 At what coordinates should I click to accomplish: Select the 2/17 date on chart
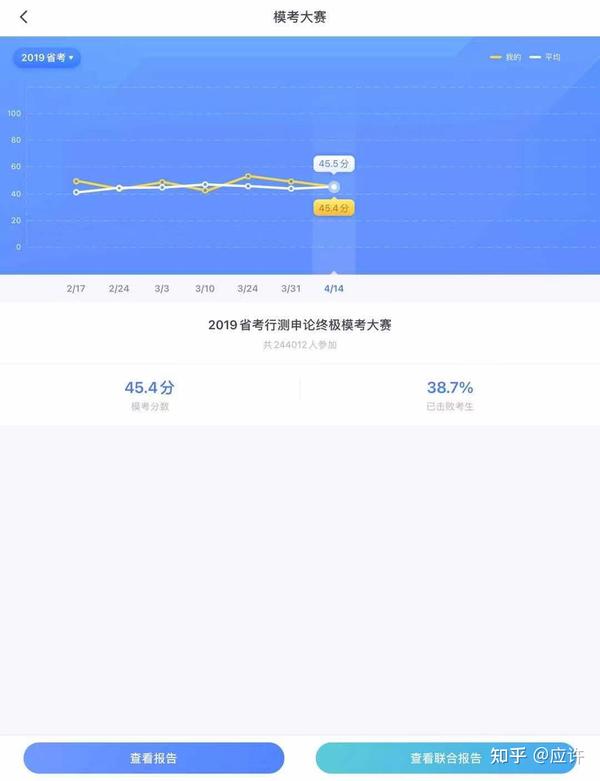click(76, 288)
